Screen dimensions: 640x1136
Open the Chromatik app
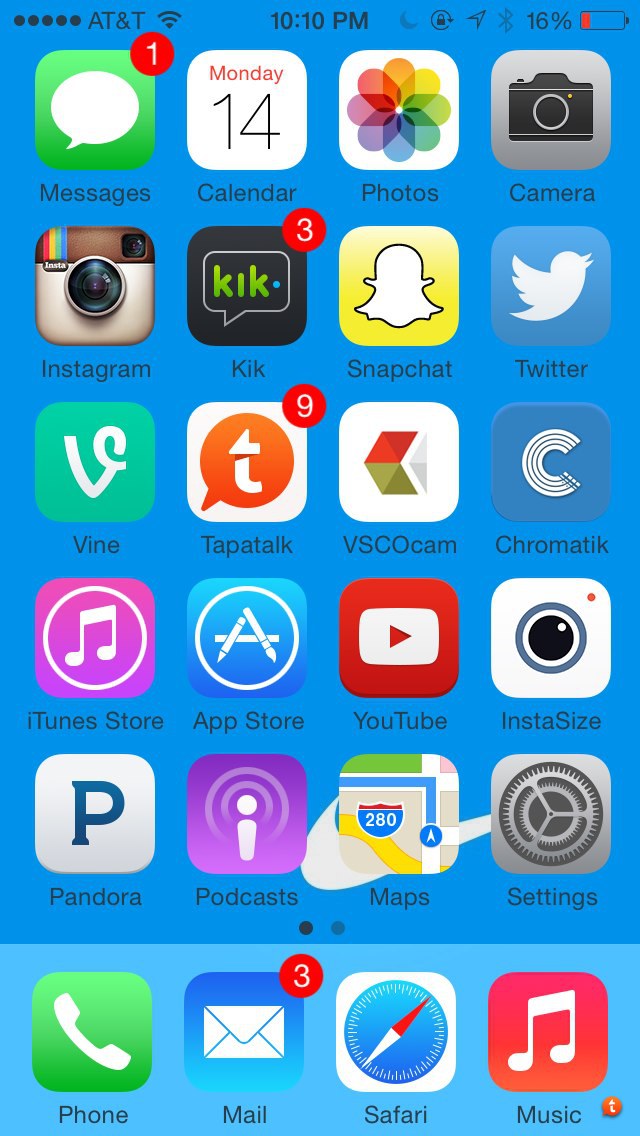click(x=551, y=462)
